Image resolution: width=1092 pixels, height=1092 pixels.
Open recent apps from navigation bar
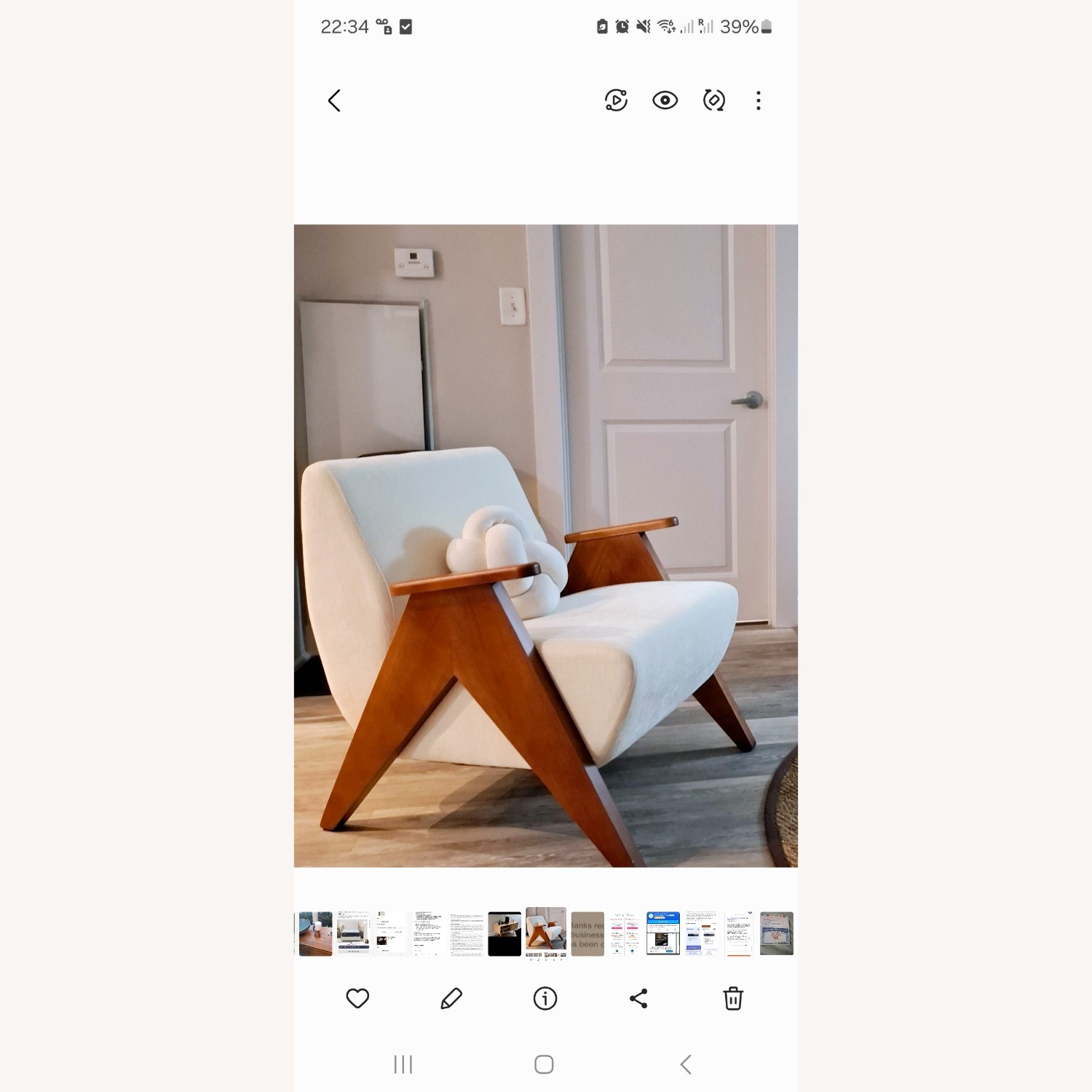click(x=403, y=1064)
